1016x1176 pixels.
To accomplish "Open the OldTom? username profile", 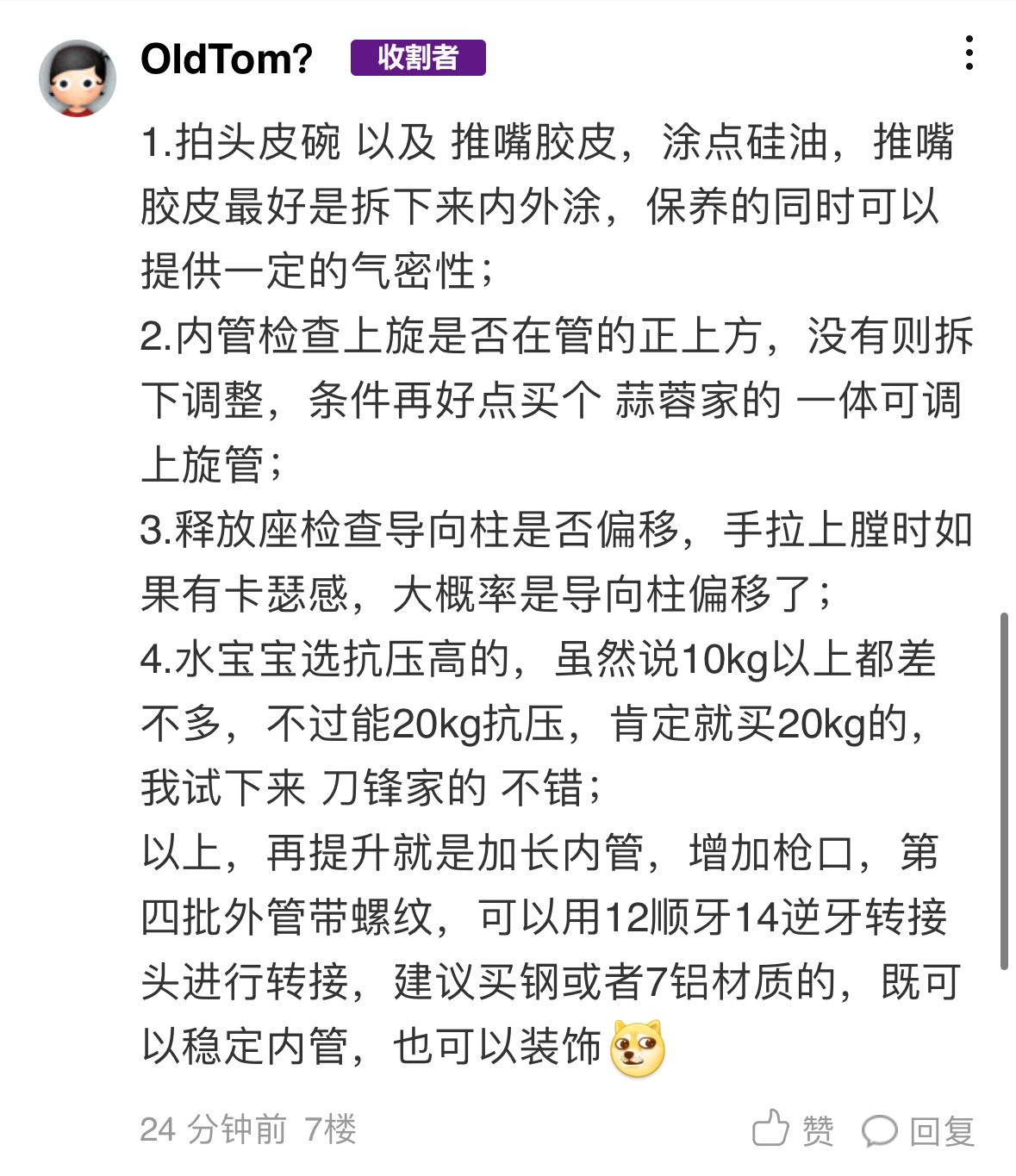I will tap(226, 59).
